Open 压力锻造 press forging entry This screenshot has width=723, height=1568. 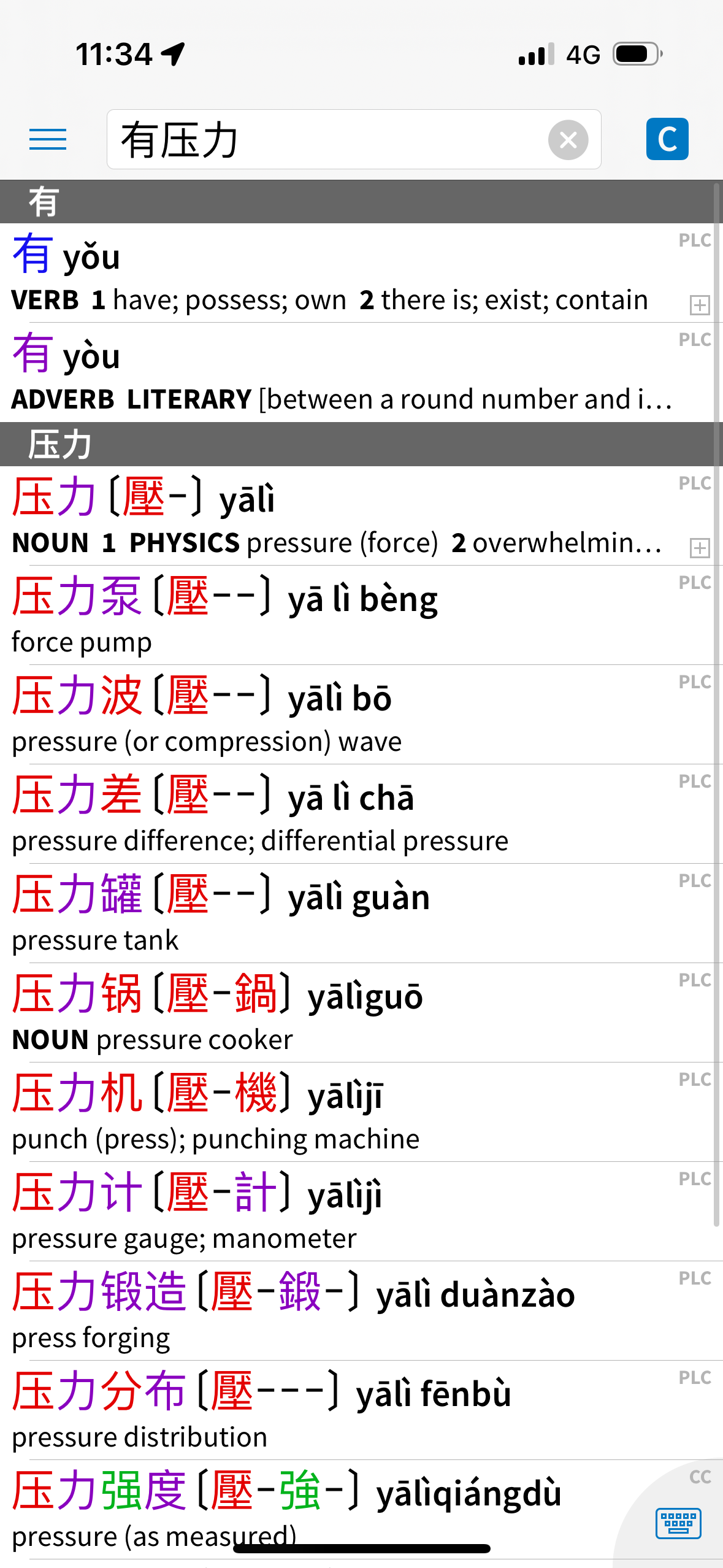click(361, 1311)
